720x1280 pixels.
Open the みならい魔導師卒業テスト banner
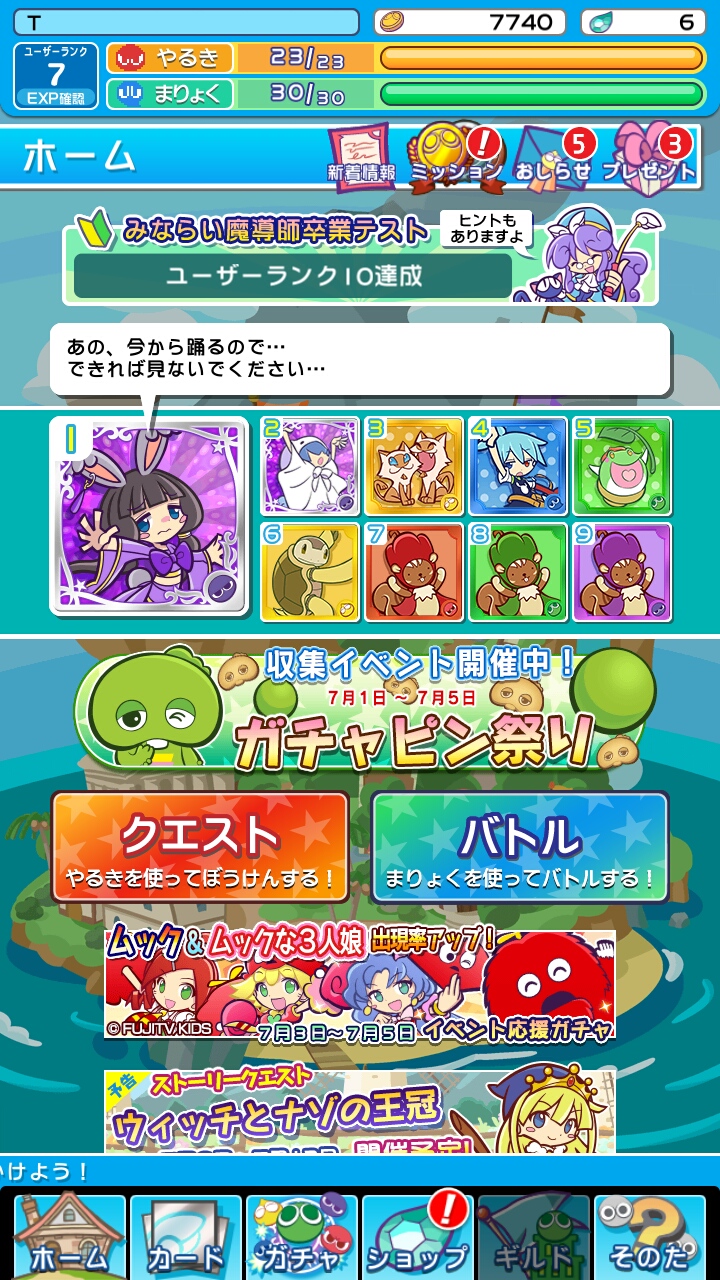click(x=360, y=260)
